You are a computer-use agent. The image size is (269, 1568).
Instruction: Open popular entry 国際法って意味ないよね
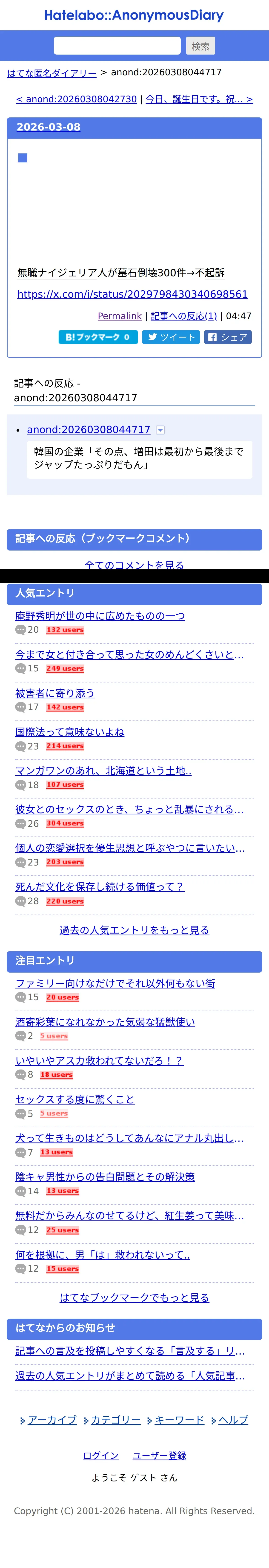[x=70, y=732]
